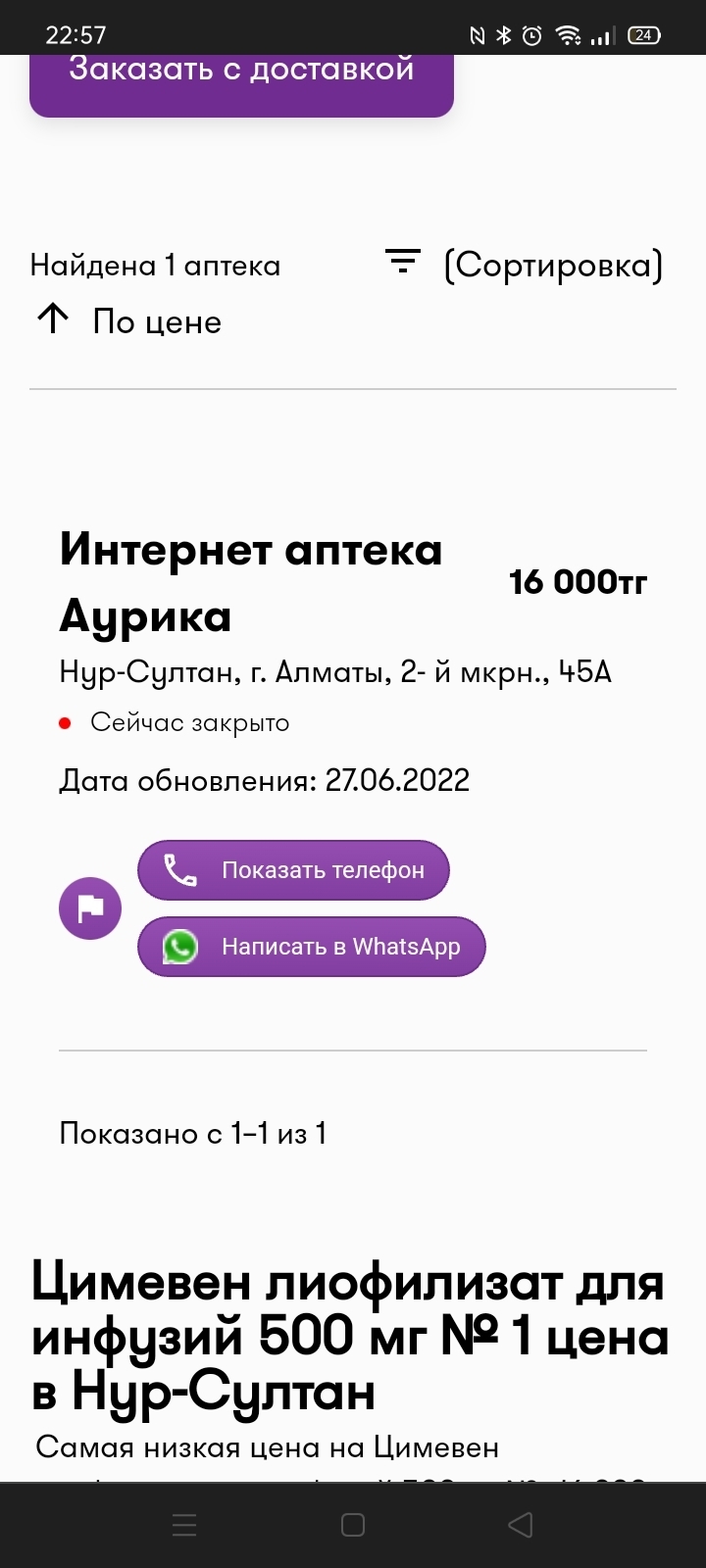Toggle the «По цене» price sort order

click(128, 321)
